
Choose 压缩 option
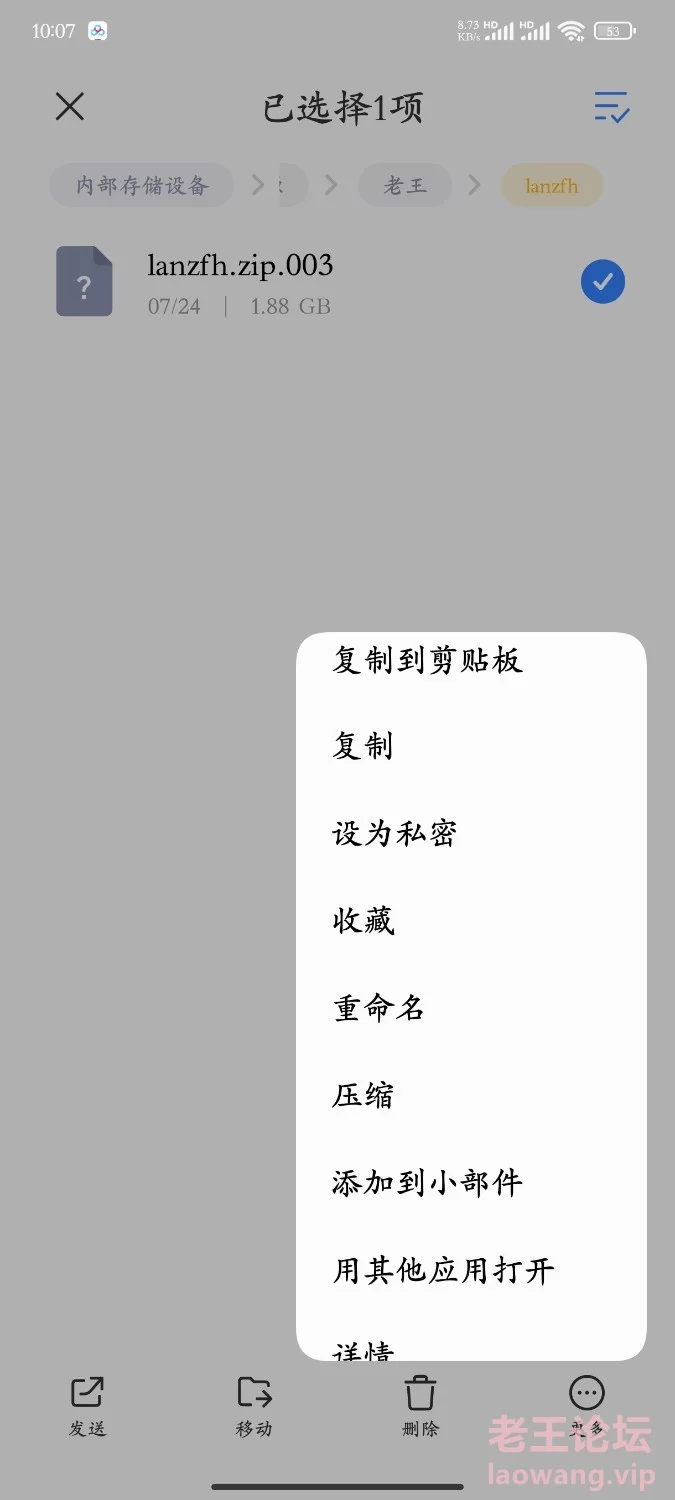tap(471, 1096)
